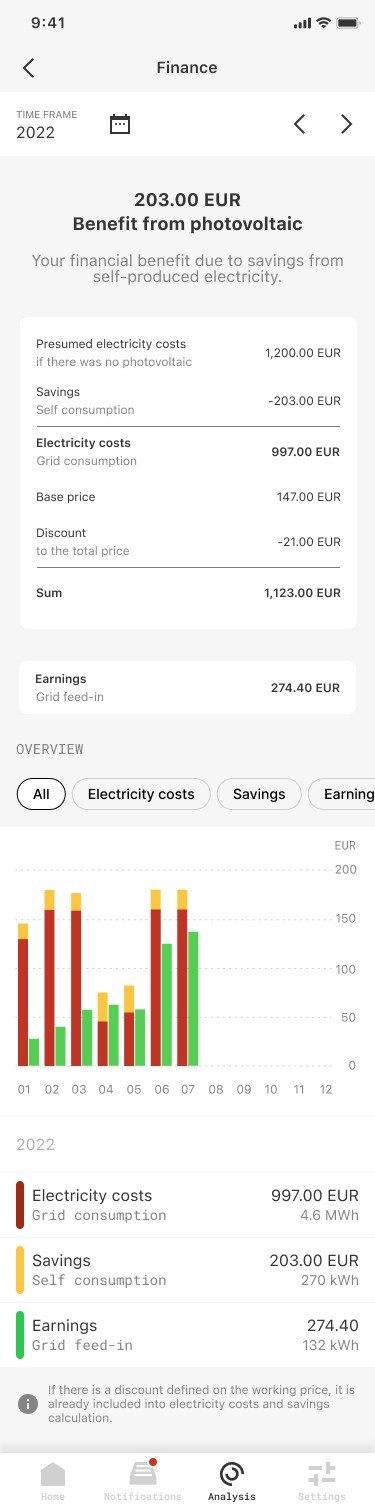Switch to the Analysis tab

pos(232,1480)
